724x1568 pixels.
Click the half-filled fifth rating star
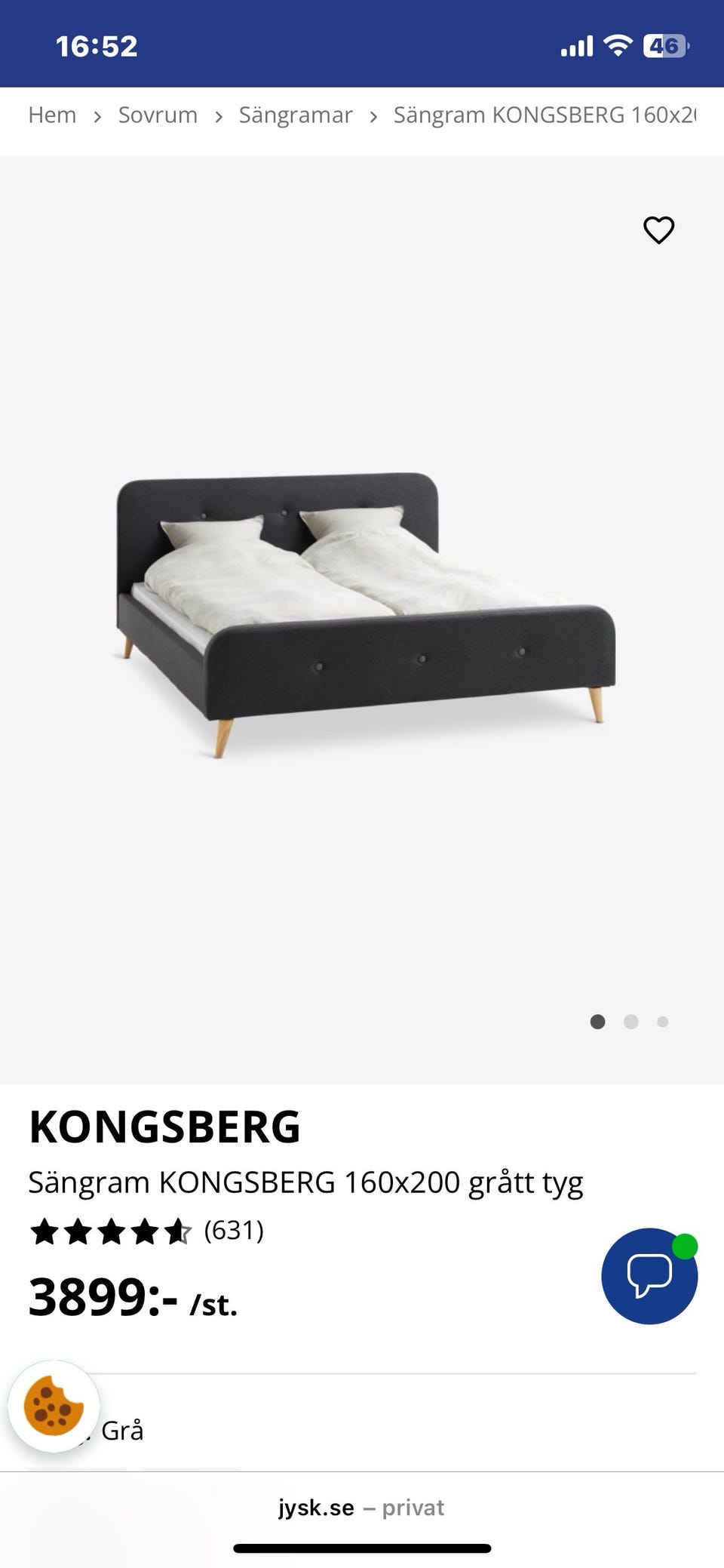179,1232
